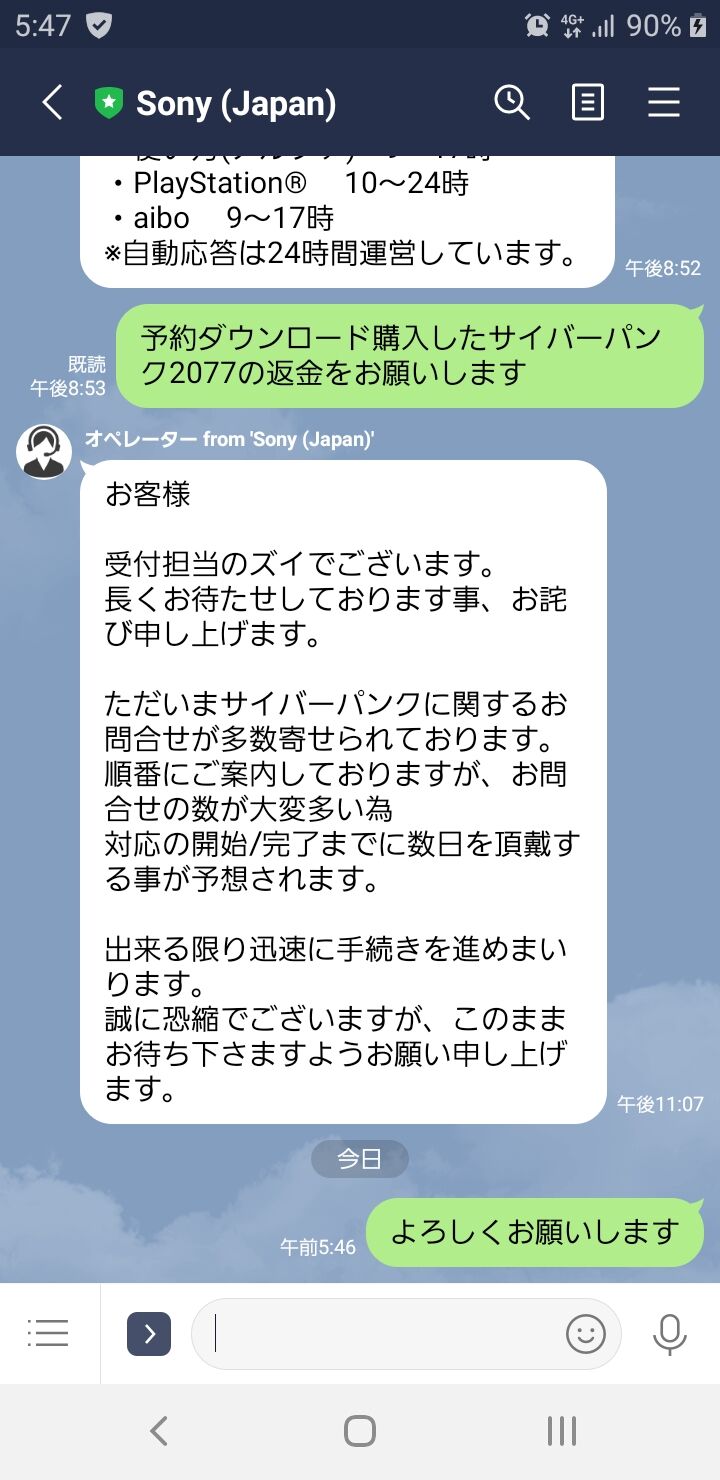
Task: Open the list icon left of the input bar
Action: click(x=47, y=1333)
